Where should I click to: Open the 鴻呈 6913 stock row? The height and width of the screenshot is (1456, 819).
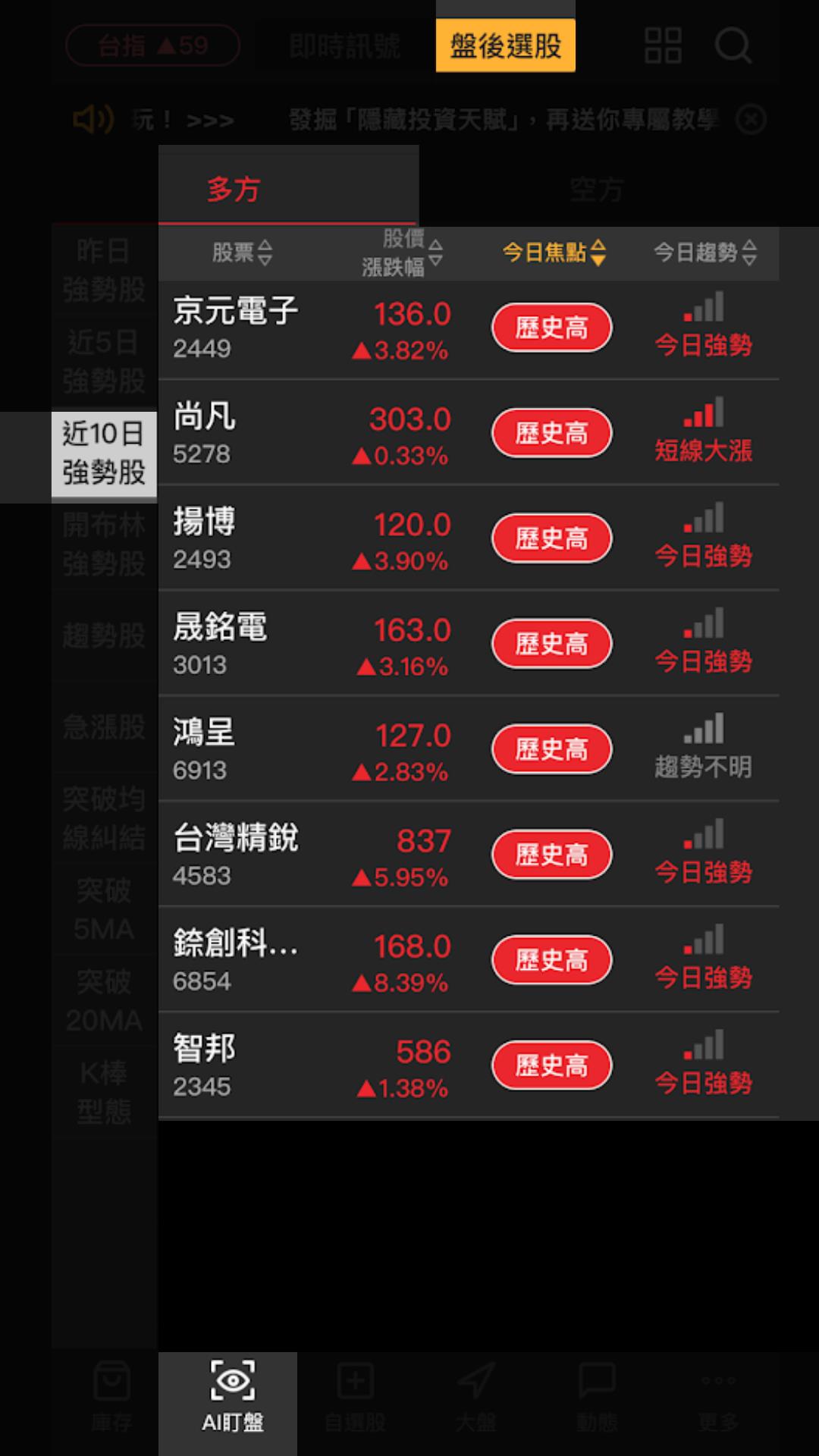click(469, 748)
